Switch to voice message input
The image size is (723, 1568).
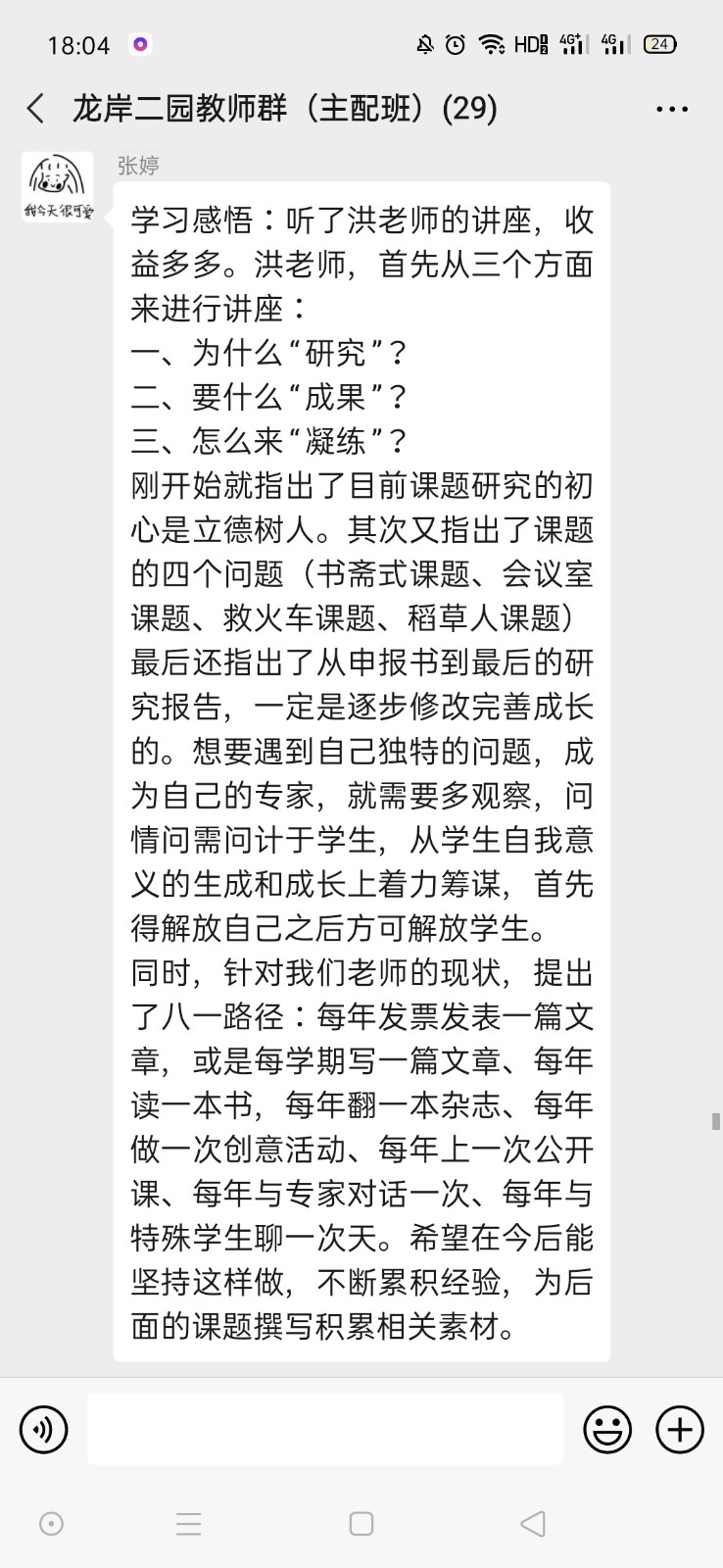[x=43, y=1430]
